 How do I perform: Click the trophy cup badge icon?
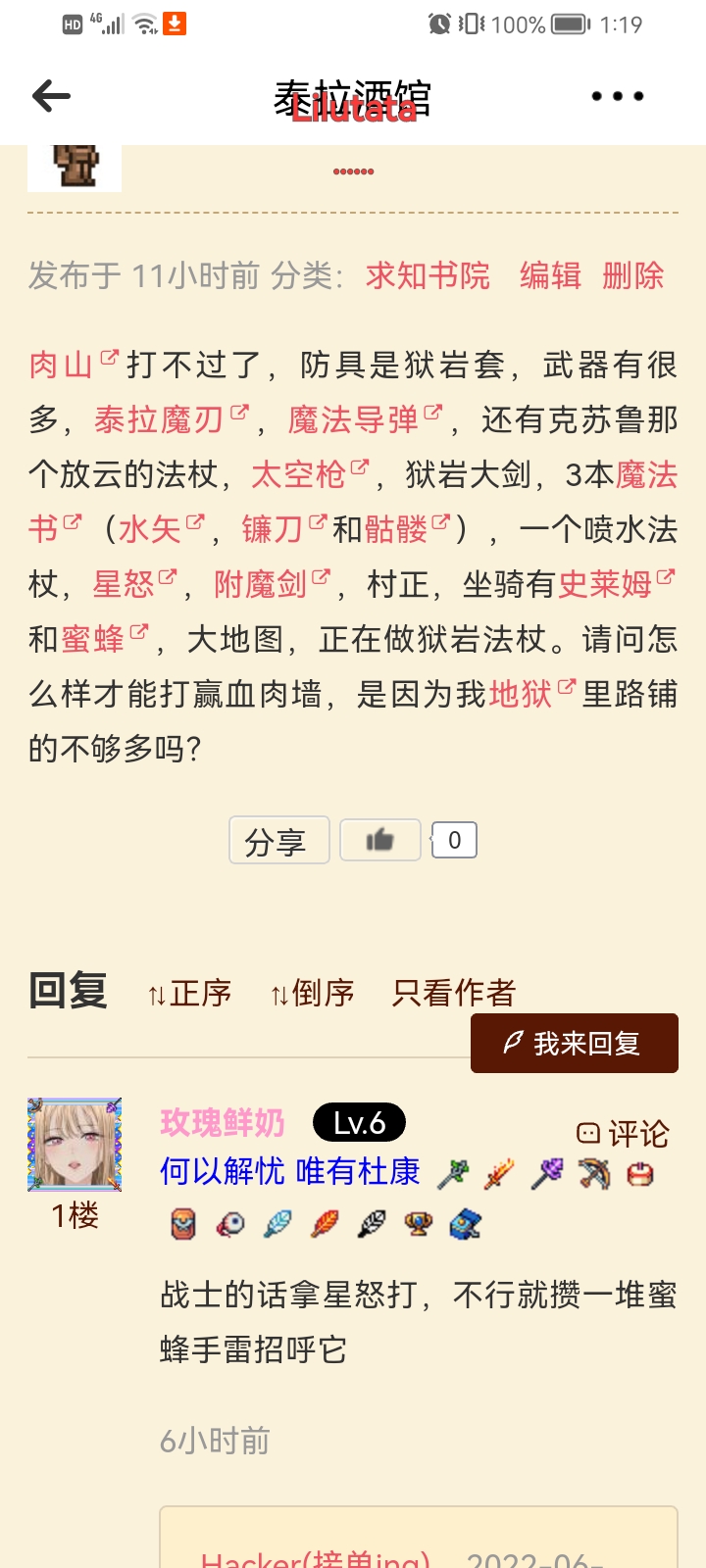coord(420,1223)
